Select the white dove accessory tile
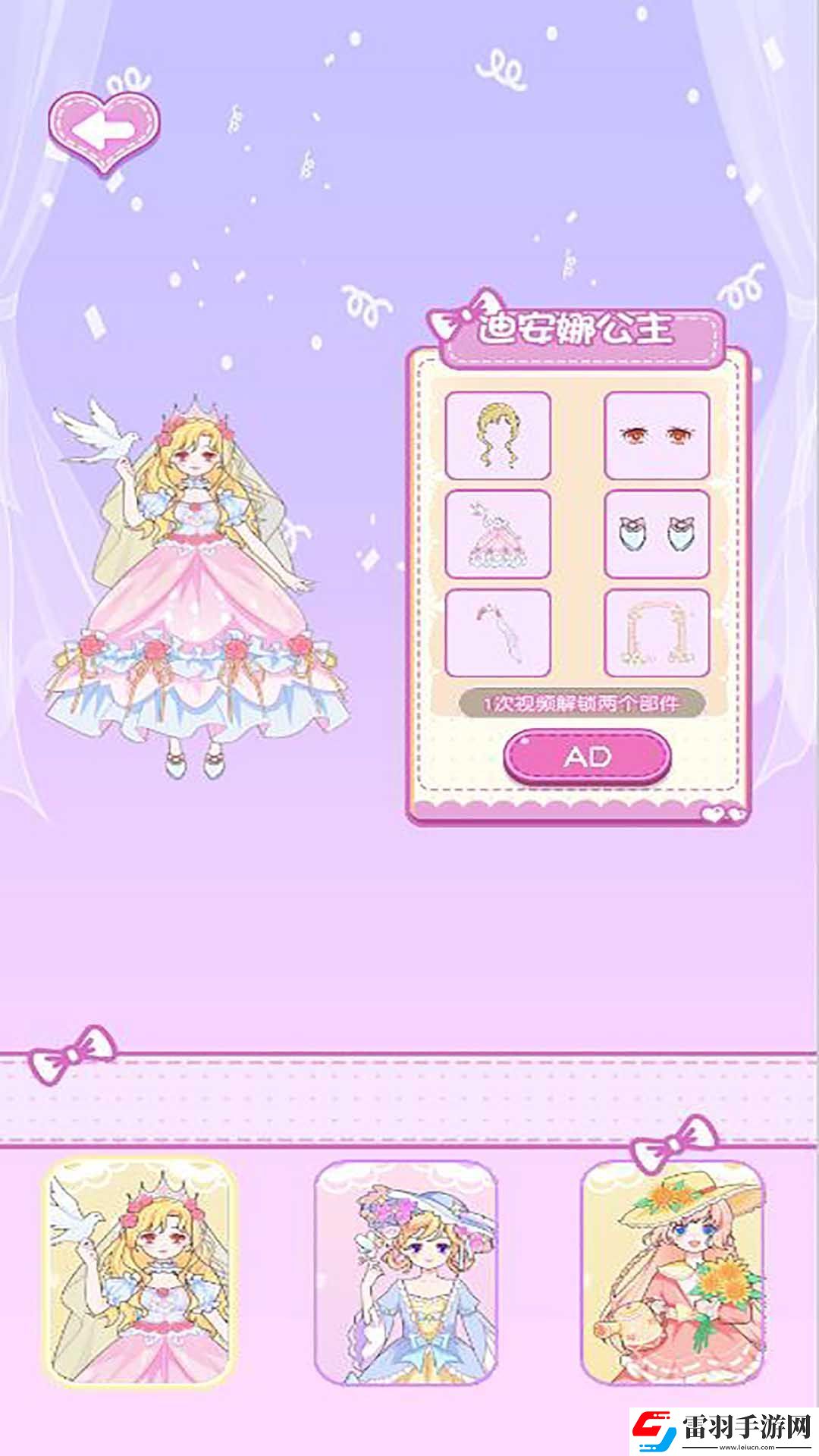The width and height of the screenshot is (819, 1456). click(497, 633)
